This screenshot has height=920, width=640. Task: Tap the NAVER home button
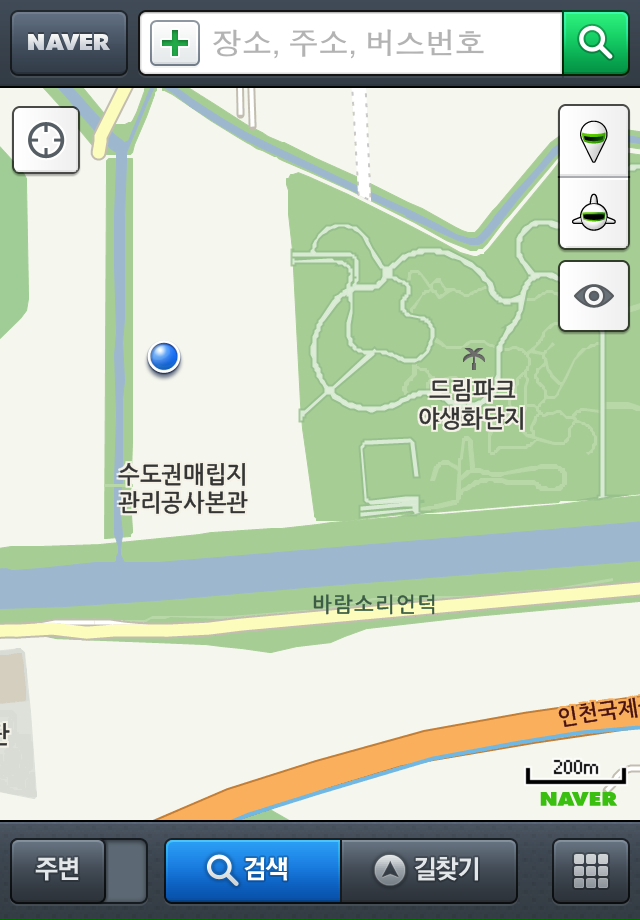pyautogui.click(x=68, y=43)
